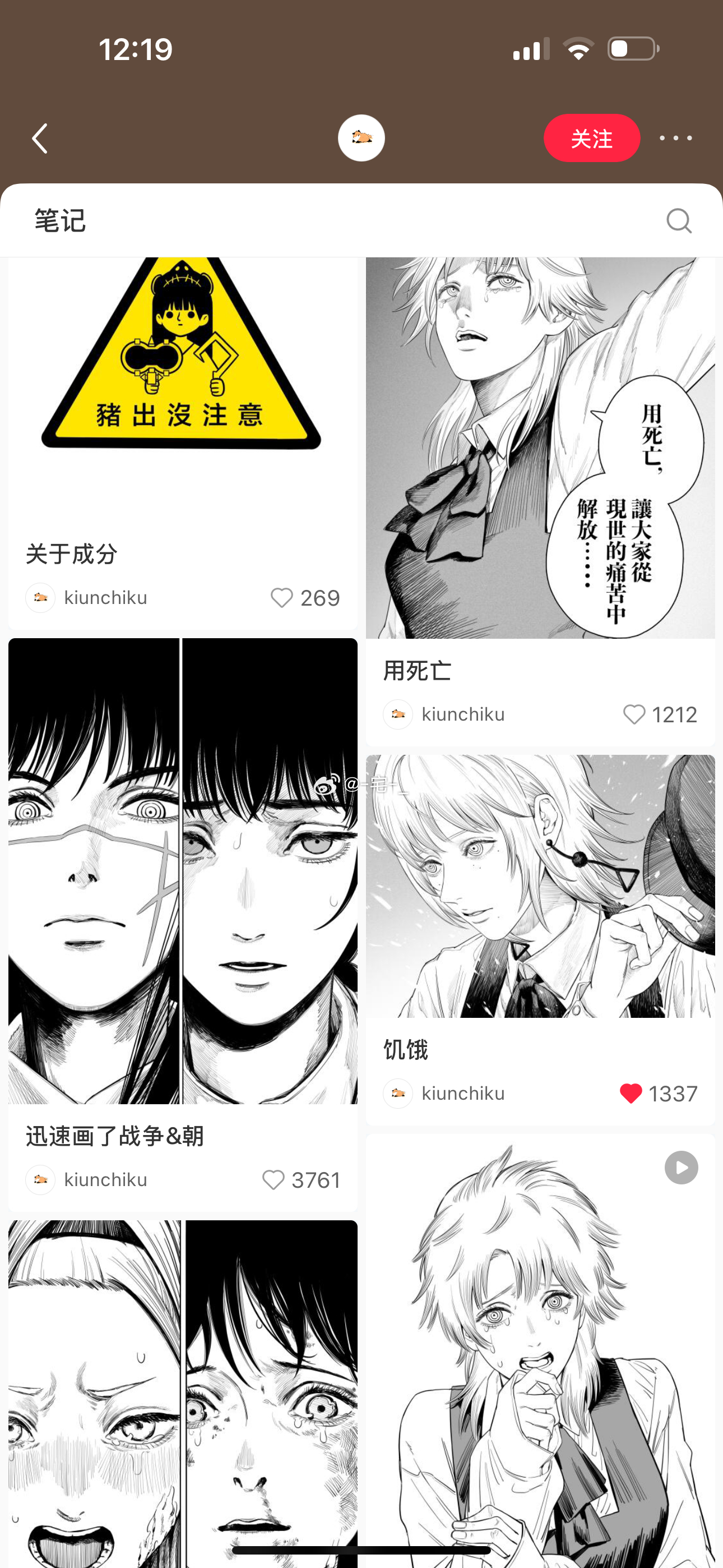Viewport: 723px width, 1568px height.
Task: Open the two crying faces manga note
Action: tap(182, 1394)
